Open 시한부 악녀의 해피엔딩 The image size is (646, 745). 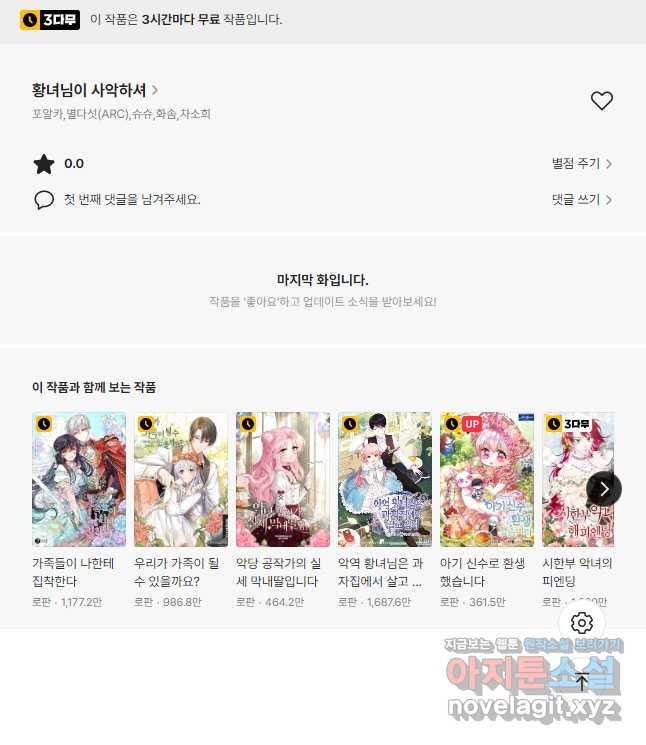tap(575, 479)
